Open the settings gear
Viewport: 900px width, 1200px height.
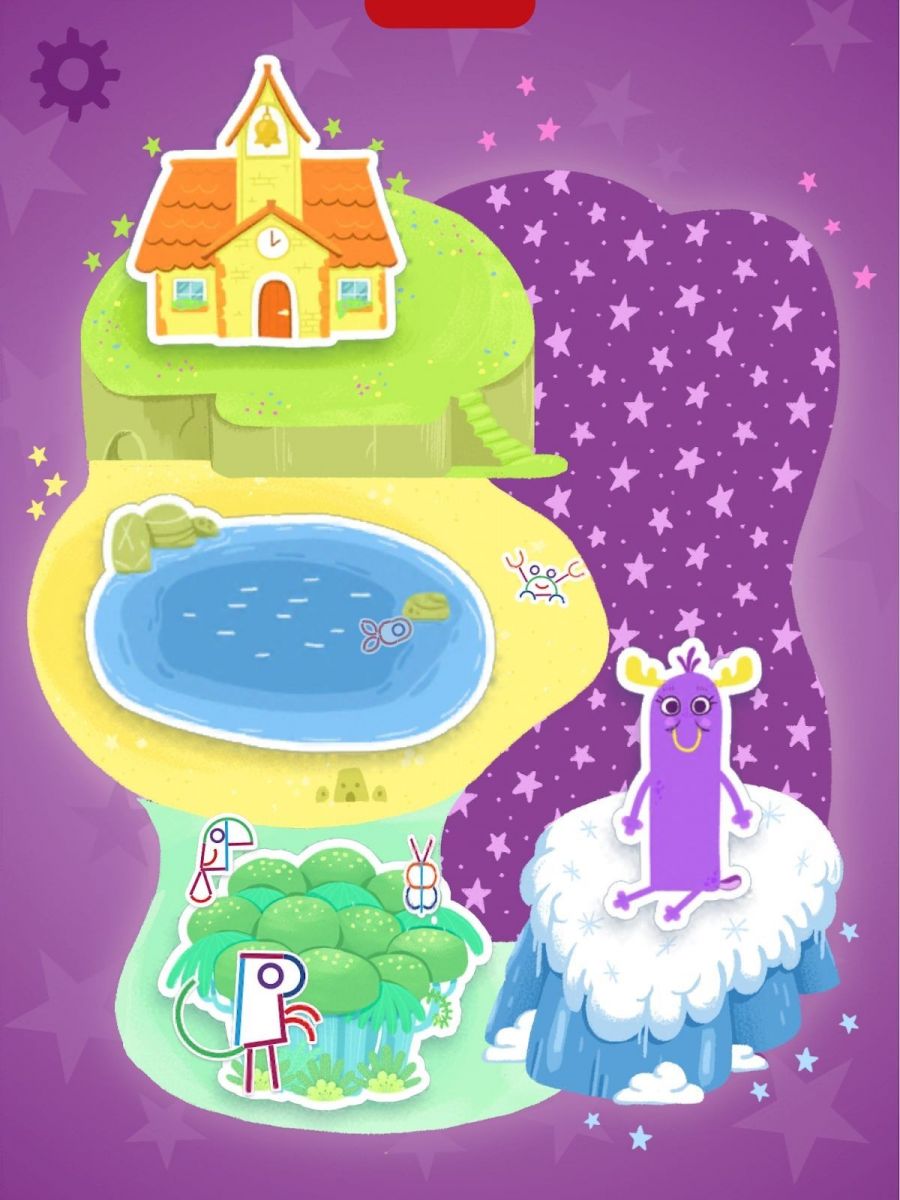tap(74, 74)
